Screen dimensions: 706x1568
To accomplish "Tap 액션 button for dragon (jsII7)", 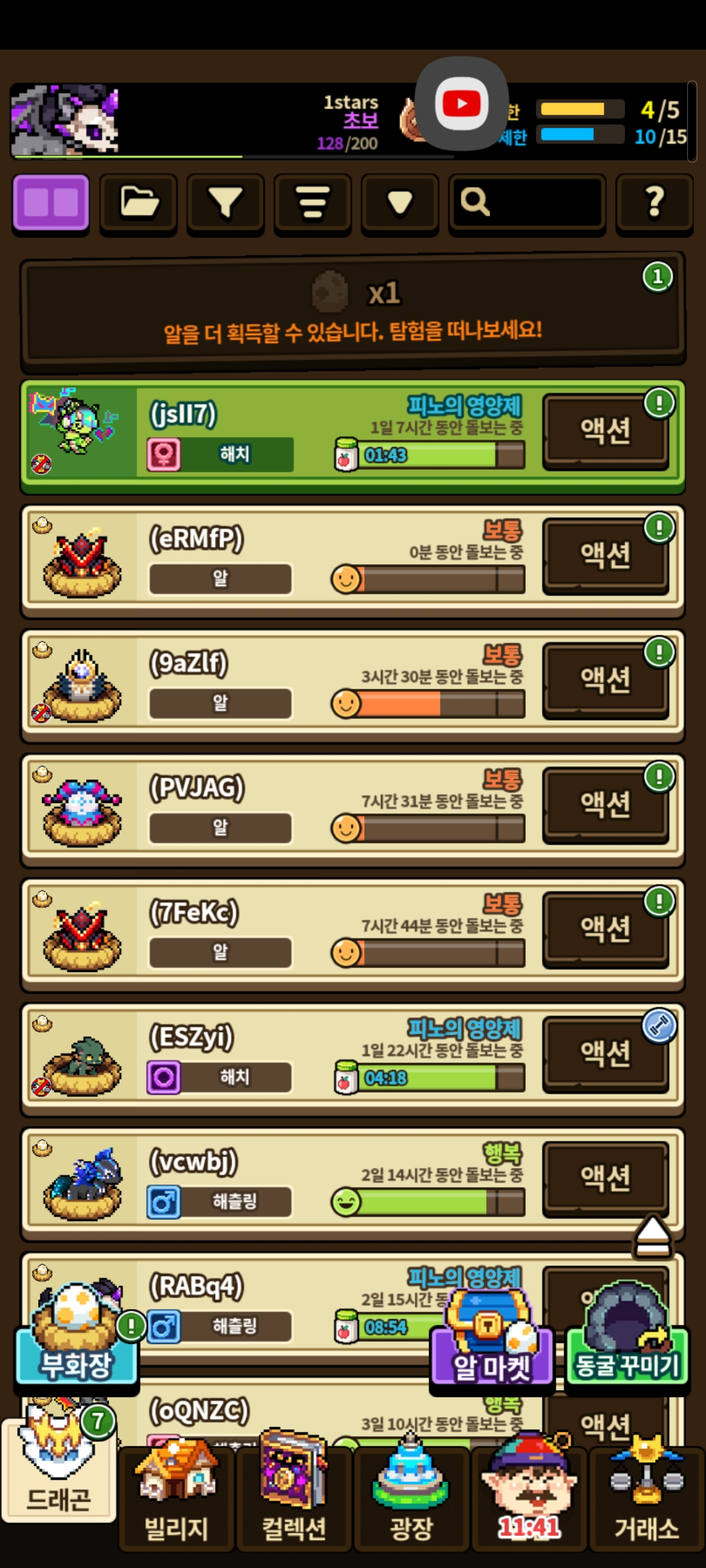I will (x=605, y=431).
